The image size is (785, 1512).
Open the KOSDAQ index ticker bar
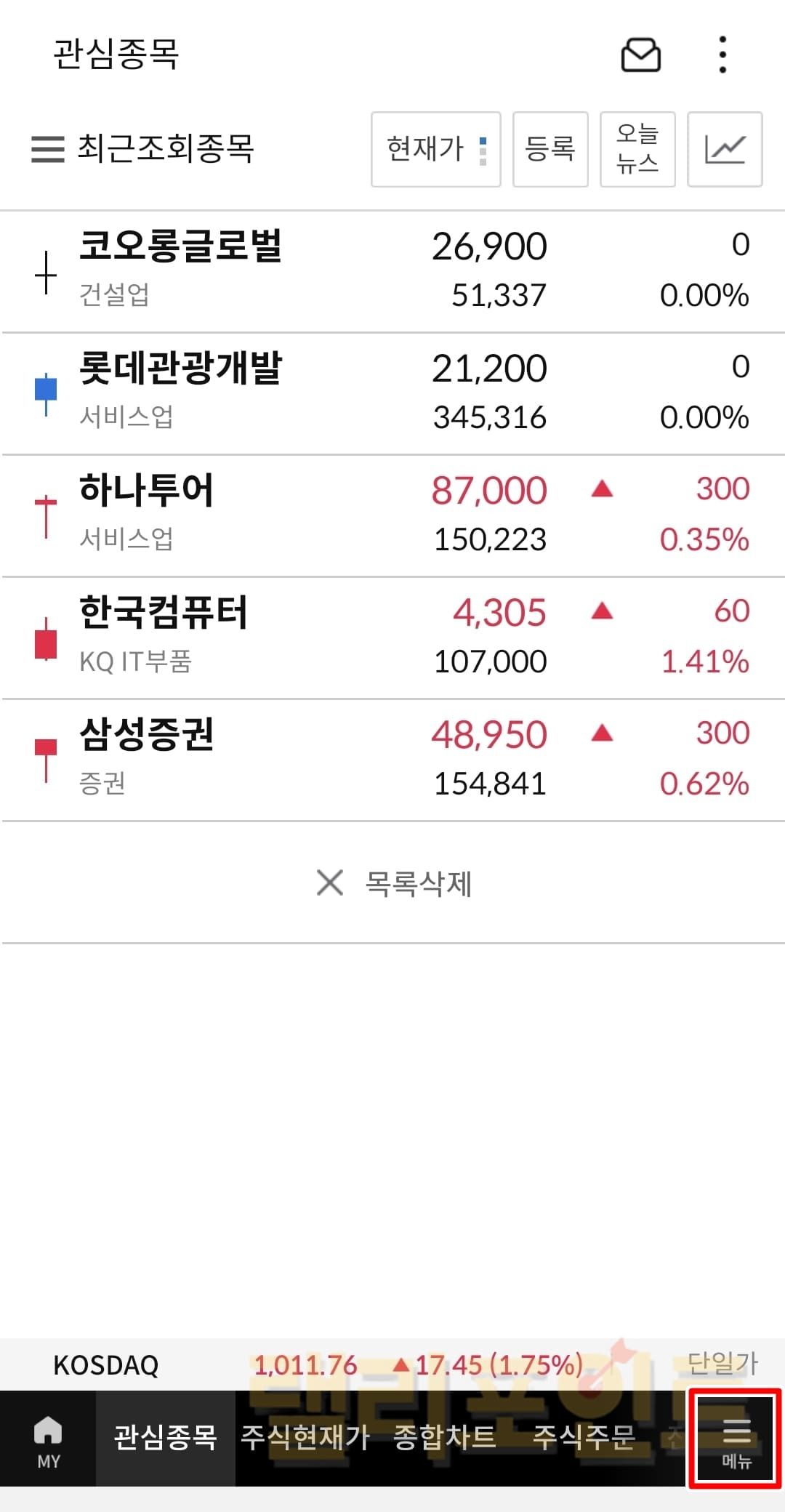pos(392,1364)
